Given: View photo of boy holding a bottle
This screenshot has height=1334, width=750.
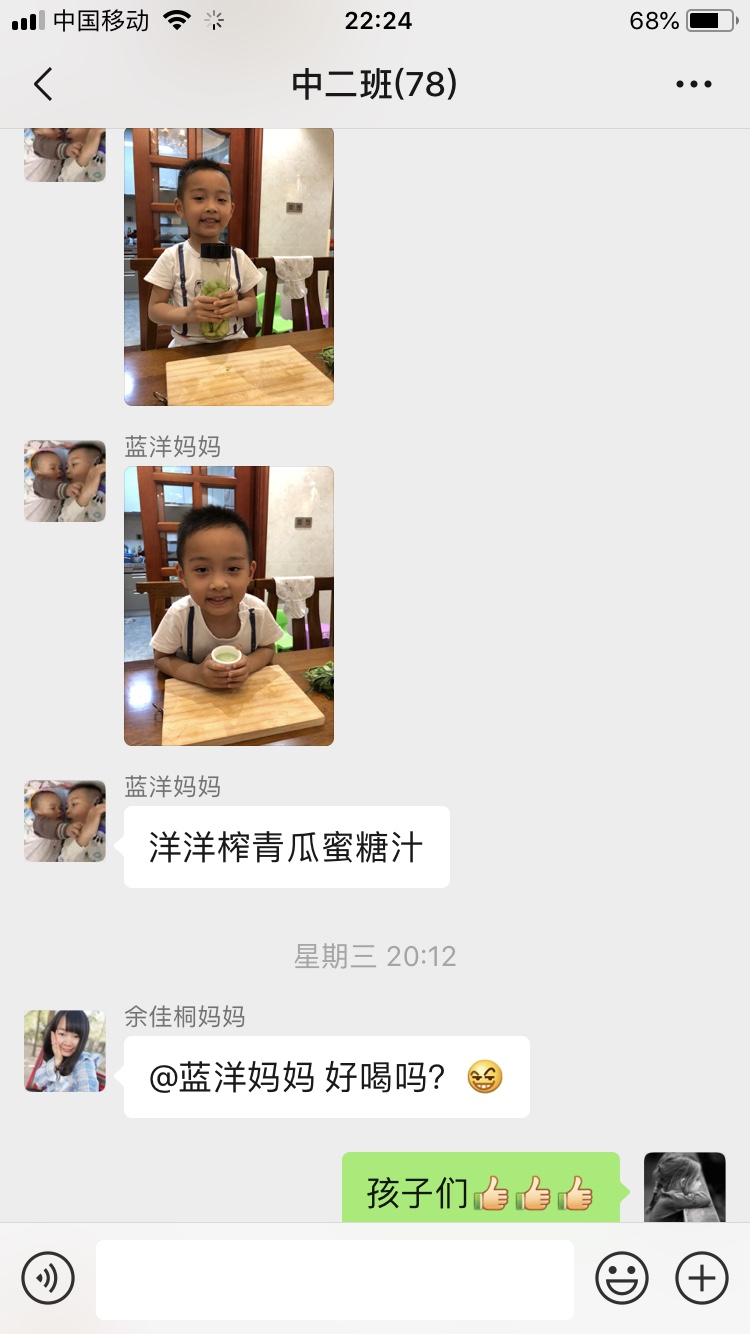Looking at the screenshot, I should (229, 266).
